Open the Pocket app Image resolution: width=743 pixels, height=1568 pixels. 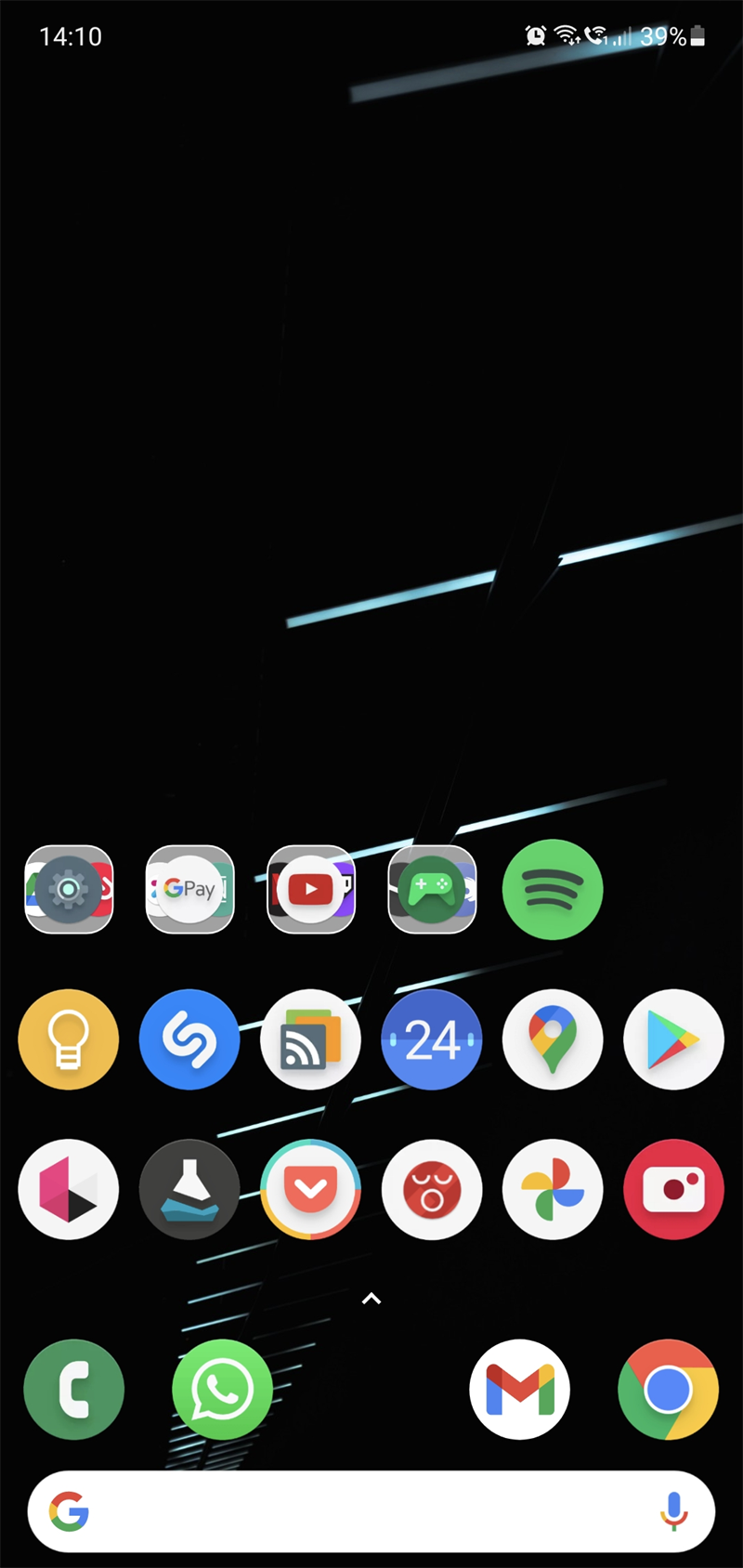[x=310, y=1189]
